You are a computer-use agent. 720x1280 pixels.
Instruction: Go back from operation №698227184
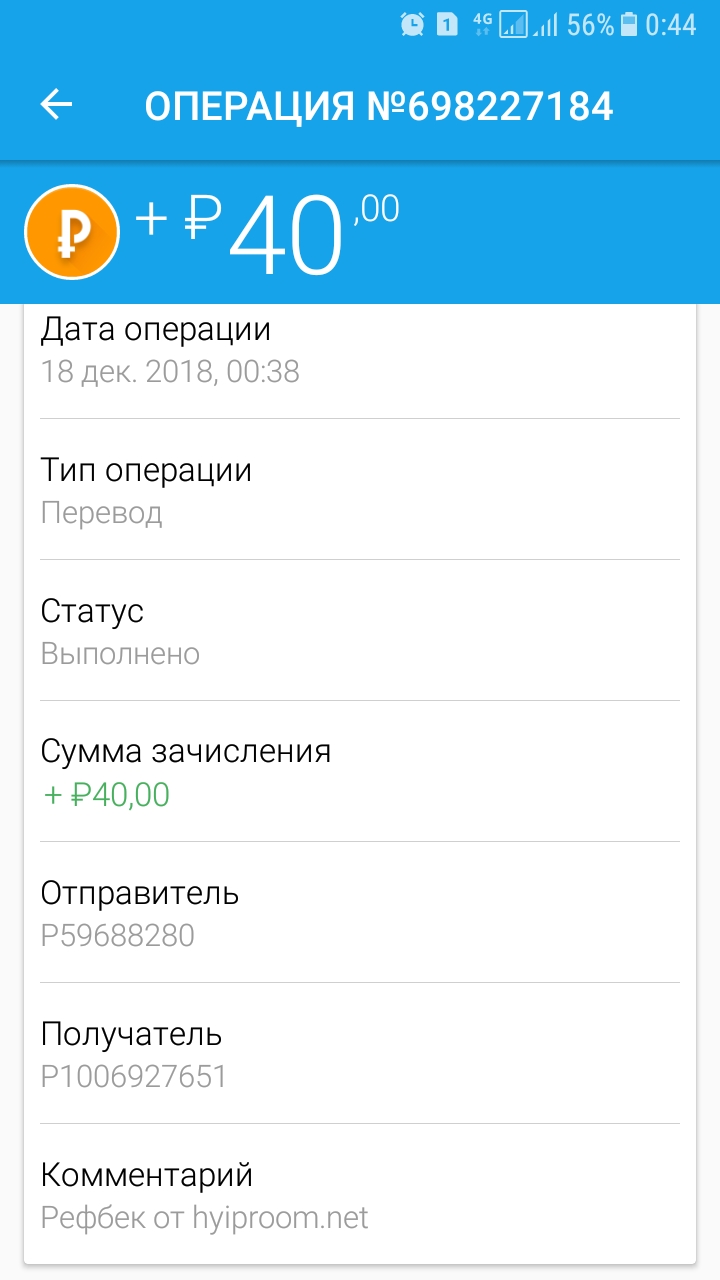57,105
